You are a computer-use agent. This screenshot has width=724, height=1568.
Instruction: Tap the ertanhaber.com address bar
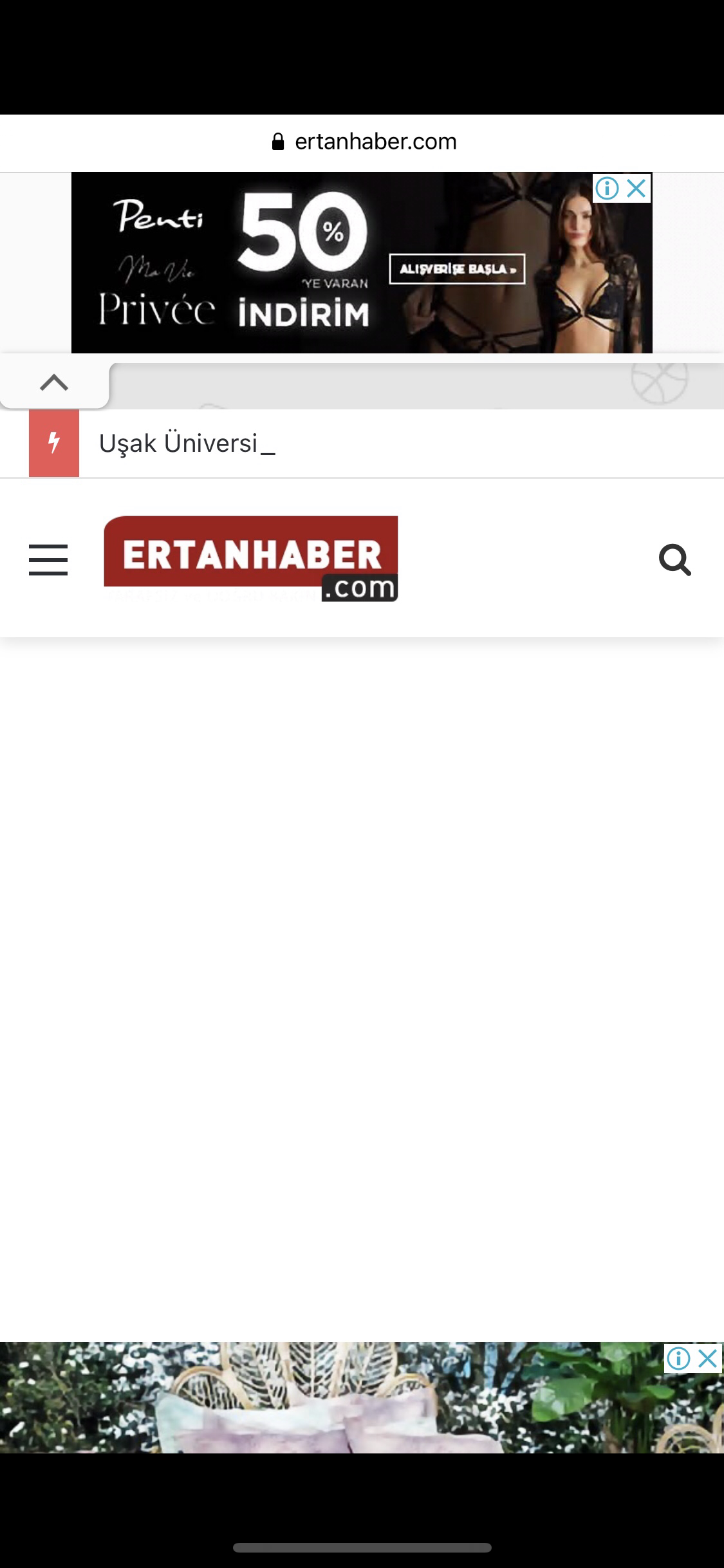[x=364, y=142]
